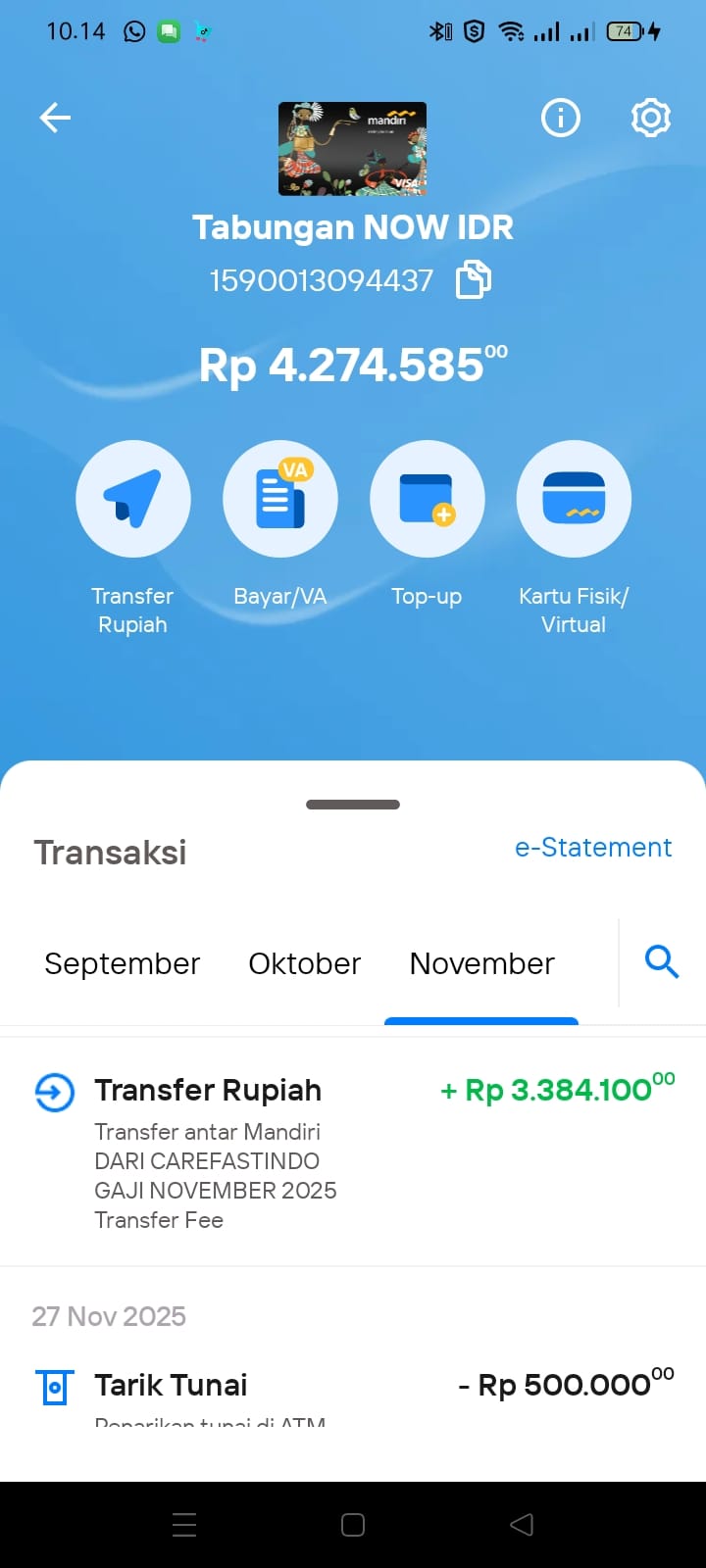
Task: Open the Tarik Tunai Rp 500.000 transaction
Action: [353, 1387]
